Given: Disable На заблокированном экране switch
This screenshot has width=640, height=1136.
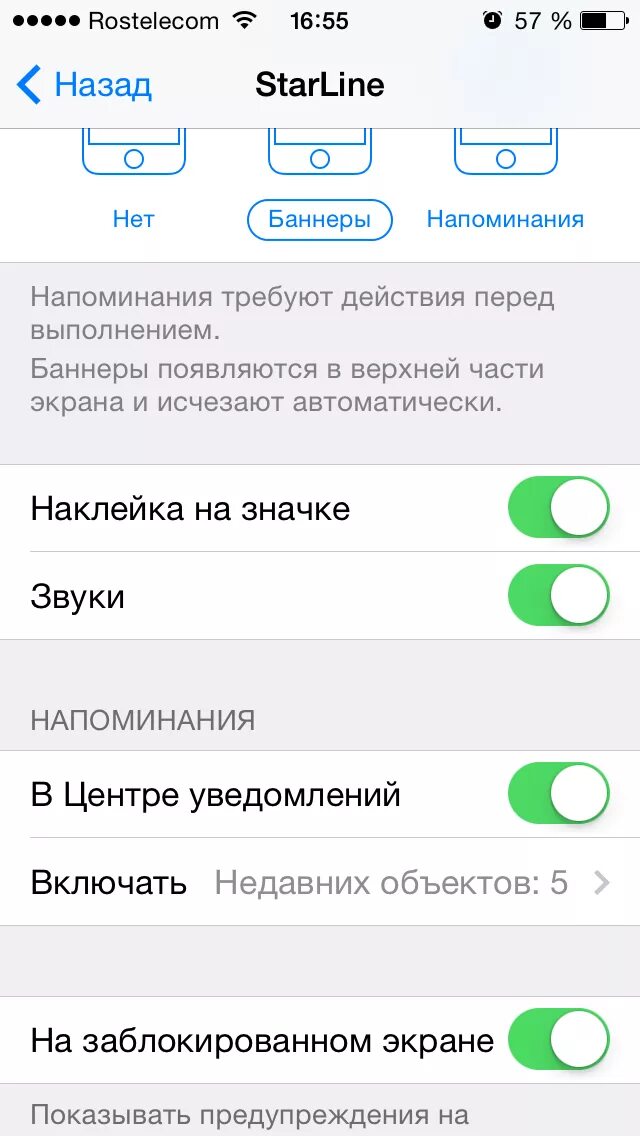Looking at the screenshot, I should point(559,1040).
